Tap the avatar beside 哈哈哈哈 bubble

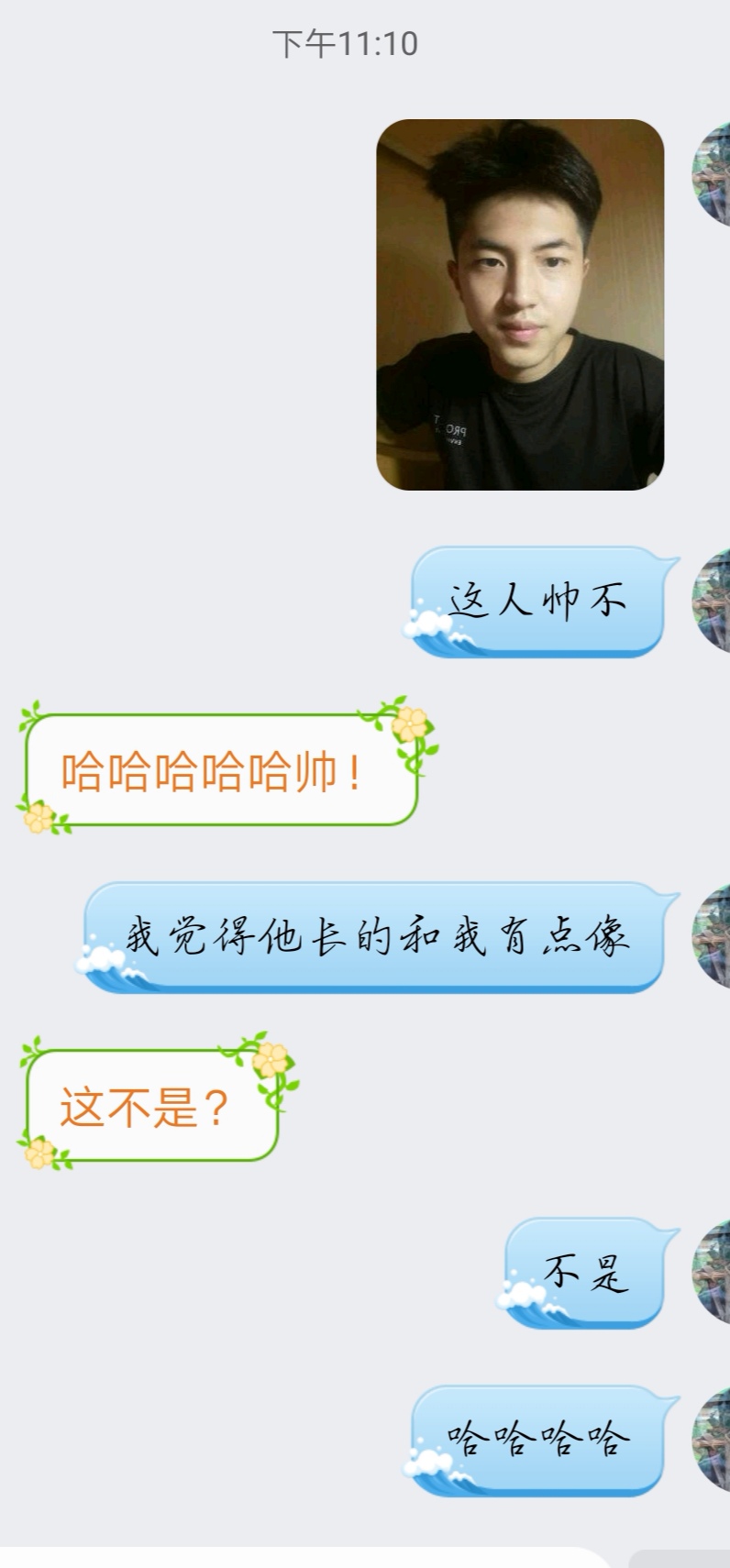(x=711, y=1440)
